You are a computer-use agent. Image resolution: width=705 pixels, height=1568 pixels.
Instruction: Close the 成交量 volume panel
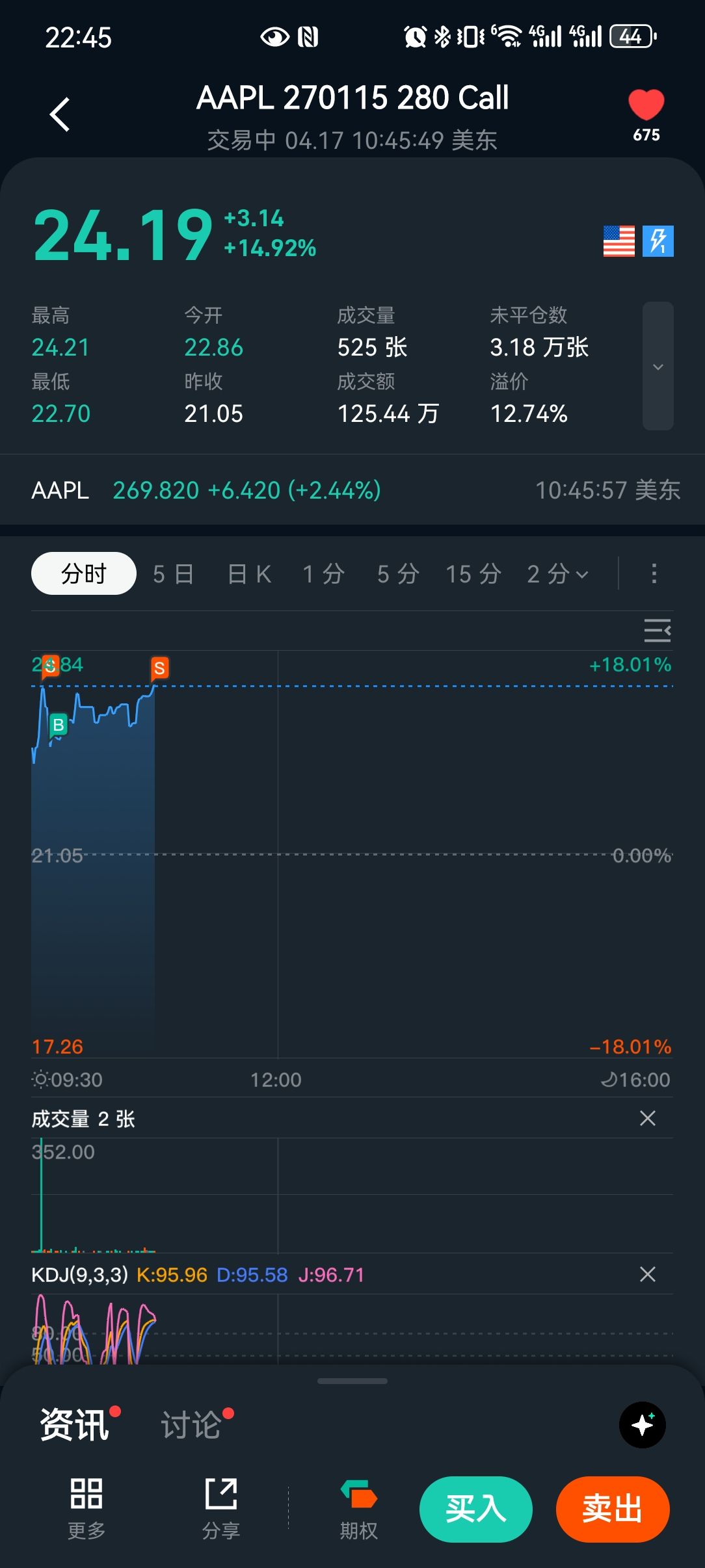(647, 1118)
